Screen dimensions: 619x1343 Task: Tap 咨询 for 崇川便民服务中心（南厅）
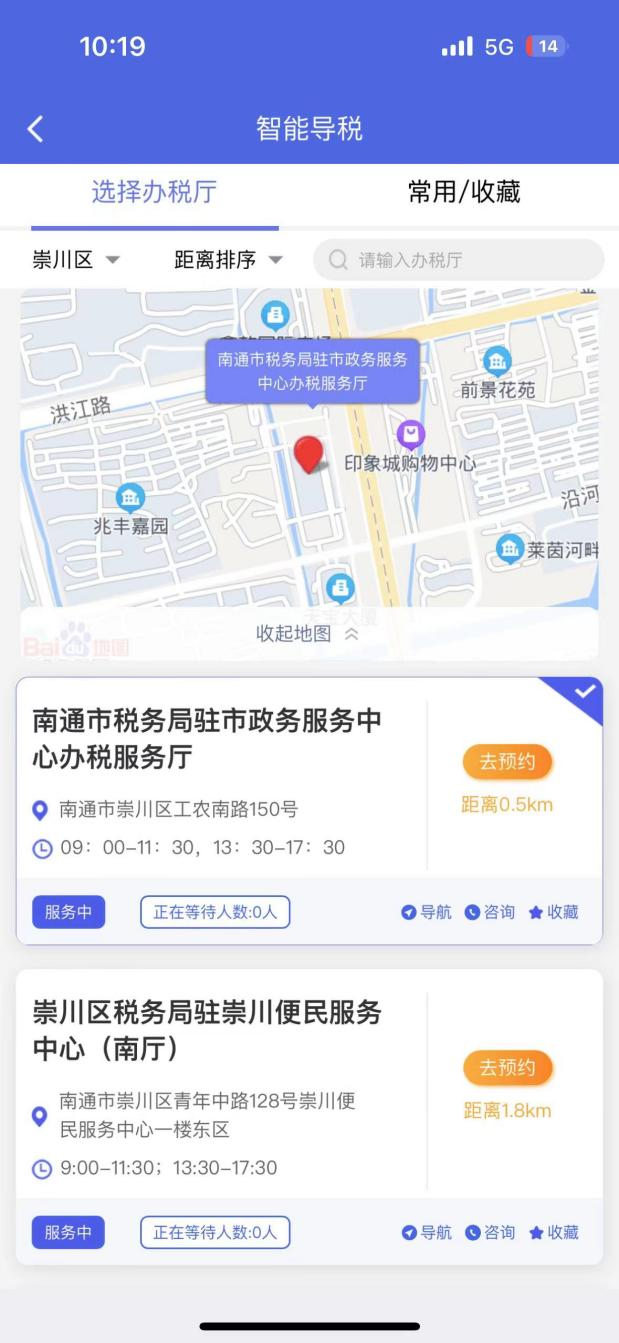pyautogui.click(x=490, y=1232)
